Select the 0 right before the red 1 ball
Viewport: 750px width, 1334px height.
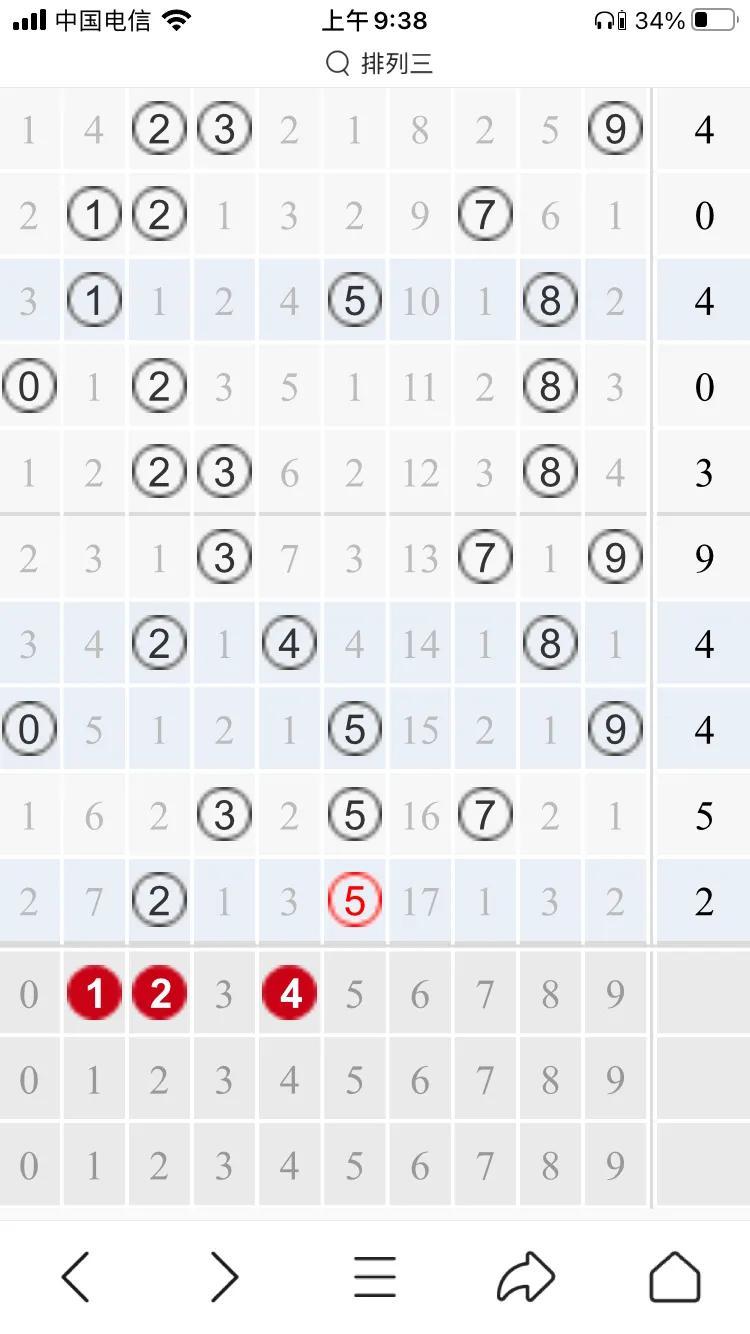tap(29, 994)
